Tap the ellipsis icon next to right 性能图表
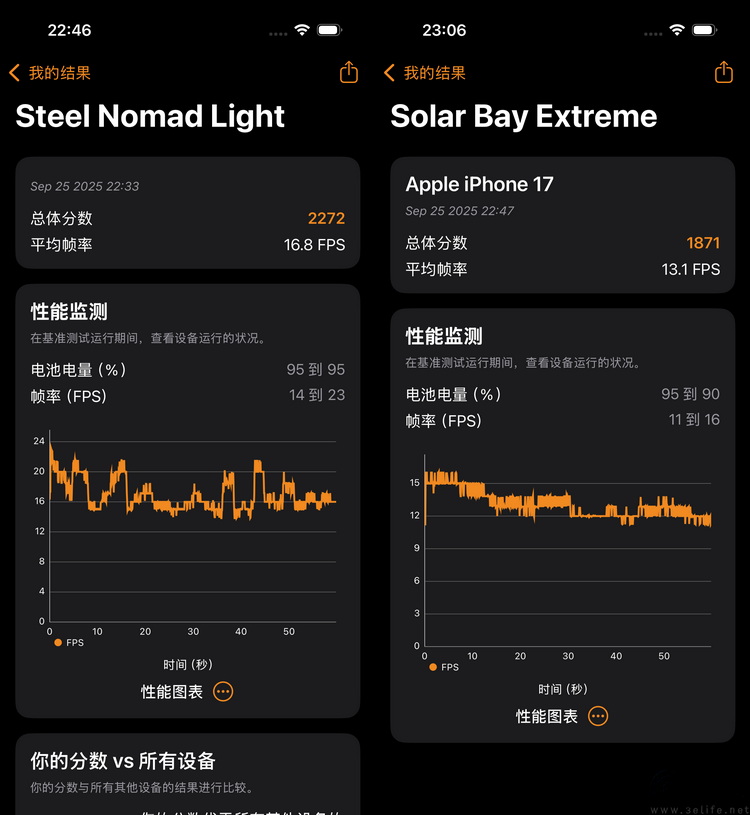Screen dimensions: 750x815 [x=598, y=716]
